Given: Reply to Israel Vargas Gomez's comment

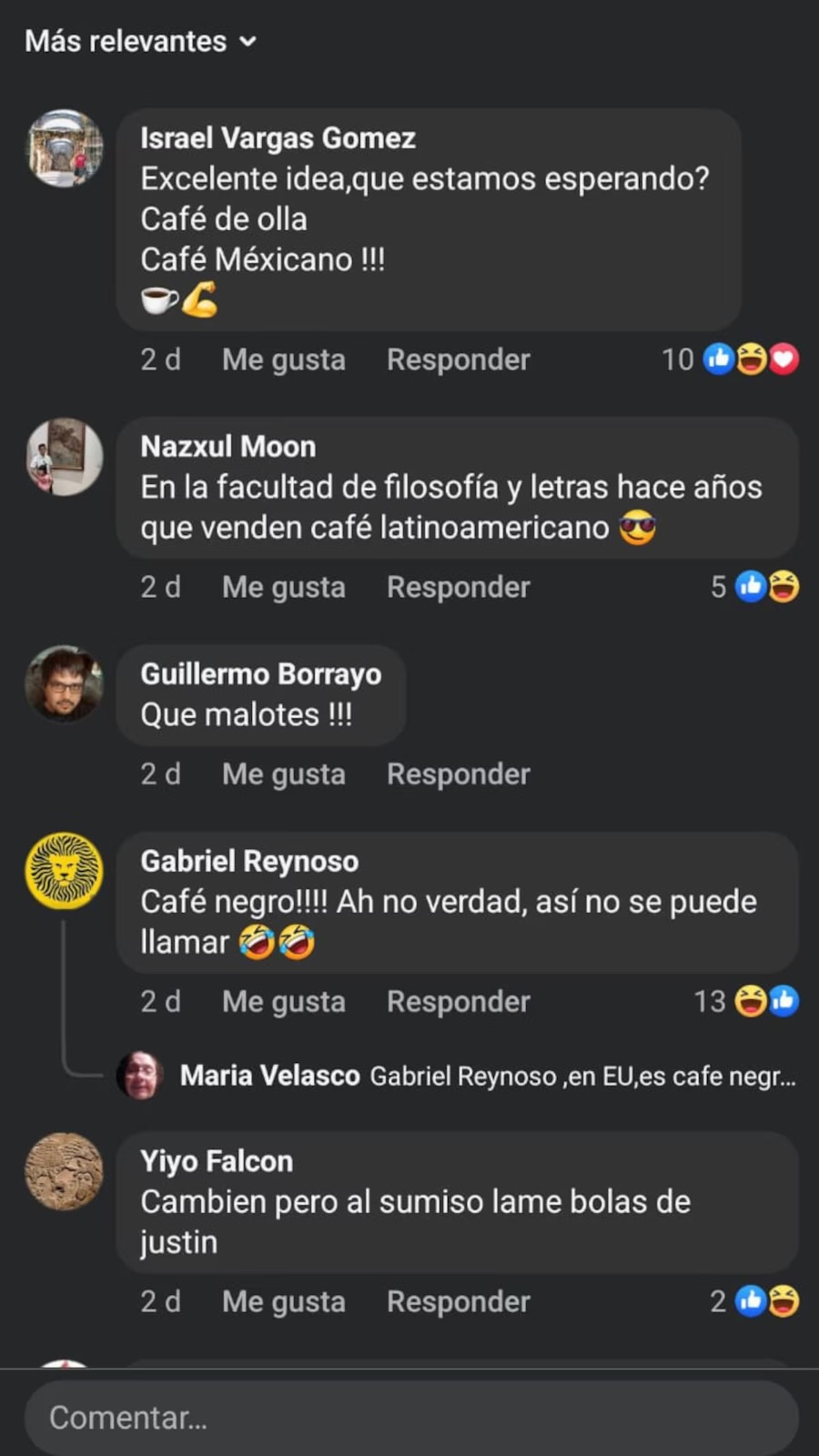Looking at the screenshot, I should (458, 359).
